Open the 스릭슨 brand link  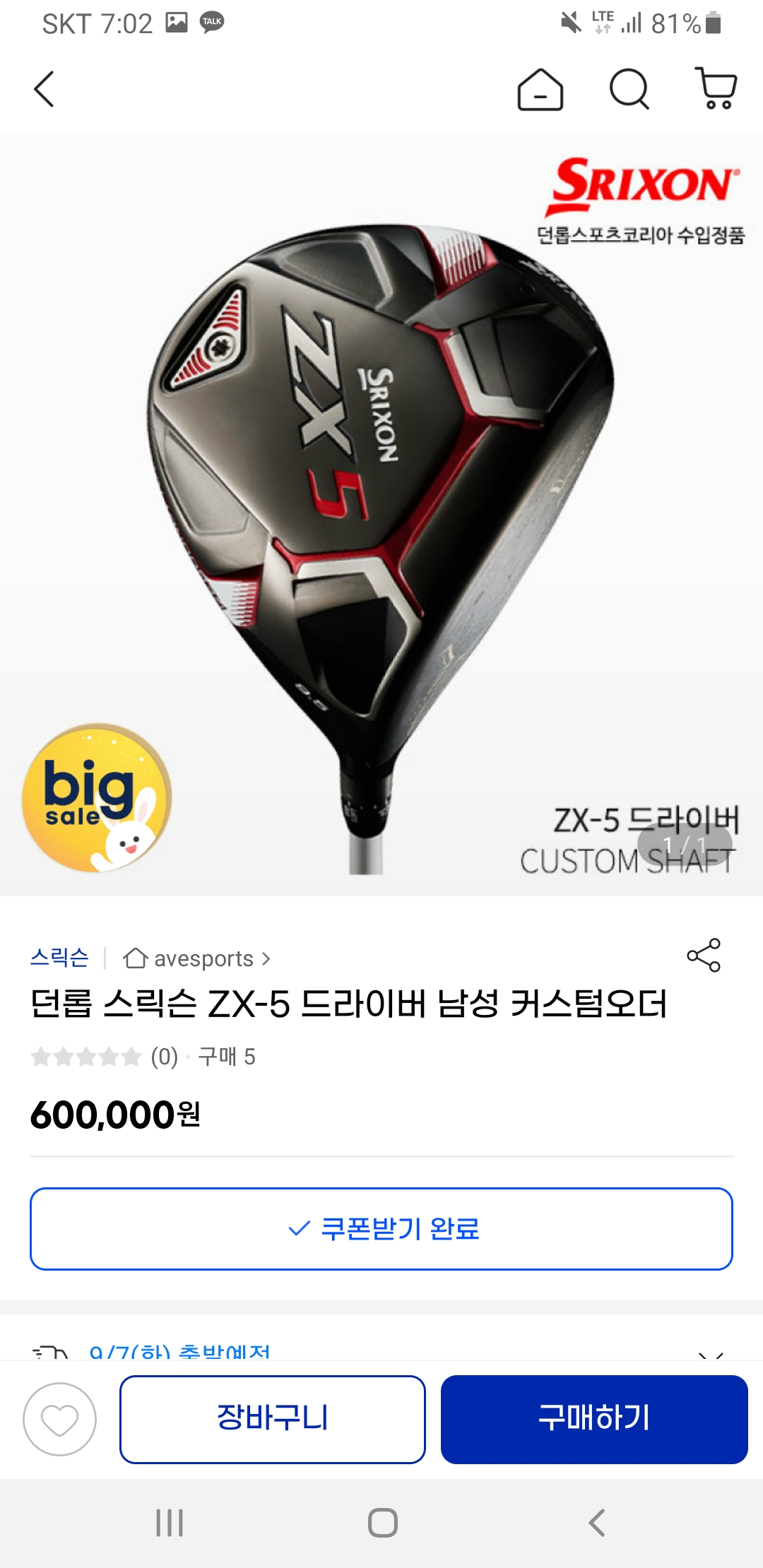tap(59, 958)
